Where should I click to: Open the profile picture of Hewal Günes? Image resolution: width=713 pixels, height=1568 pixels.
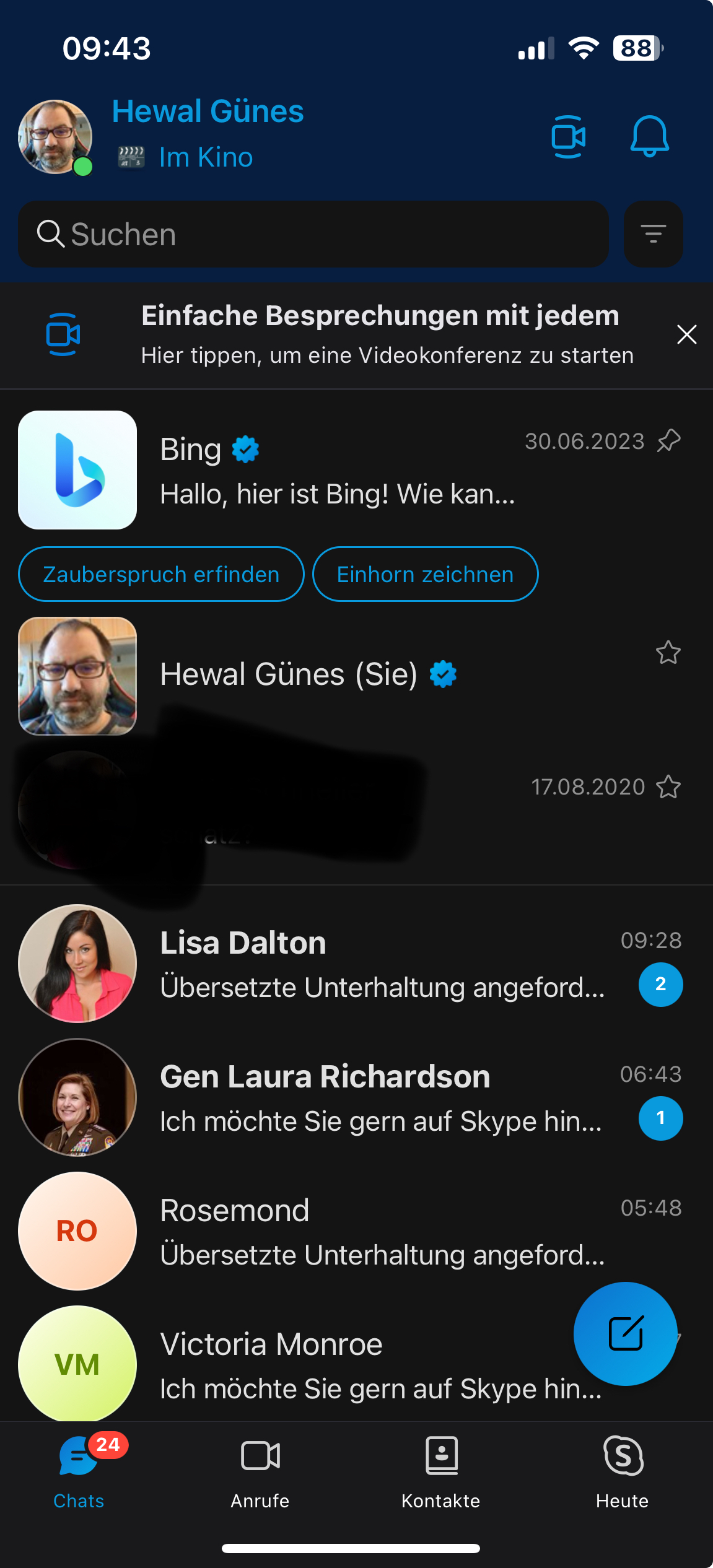tap(55, 137)
